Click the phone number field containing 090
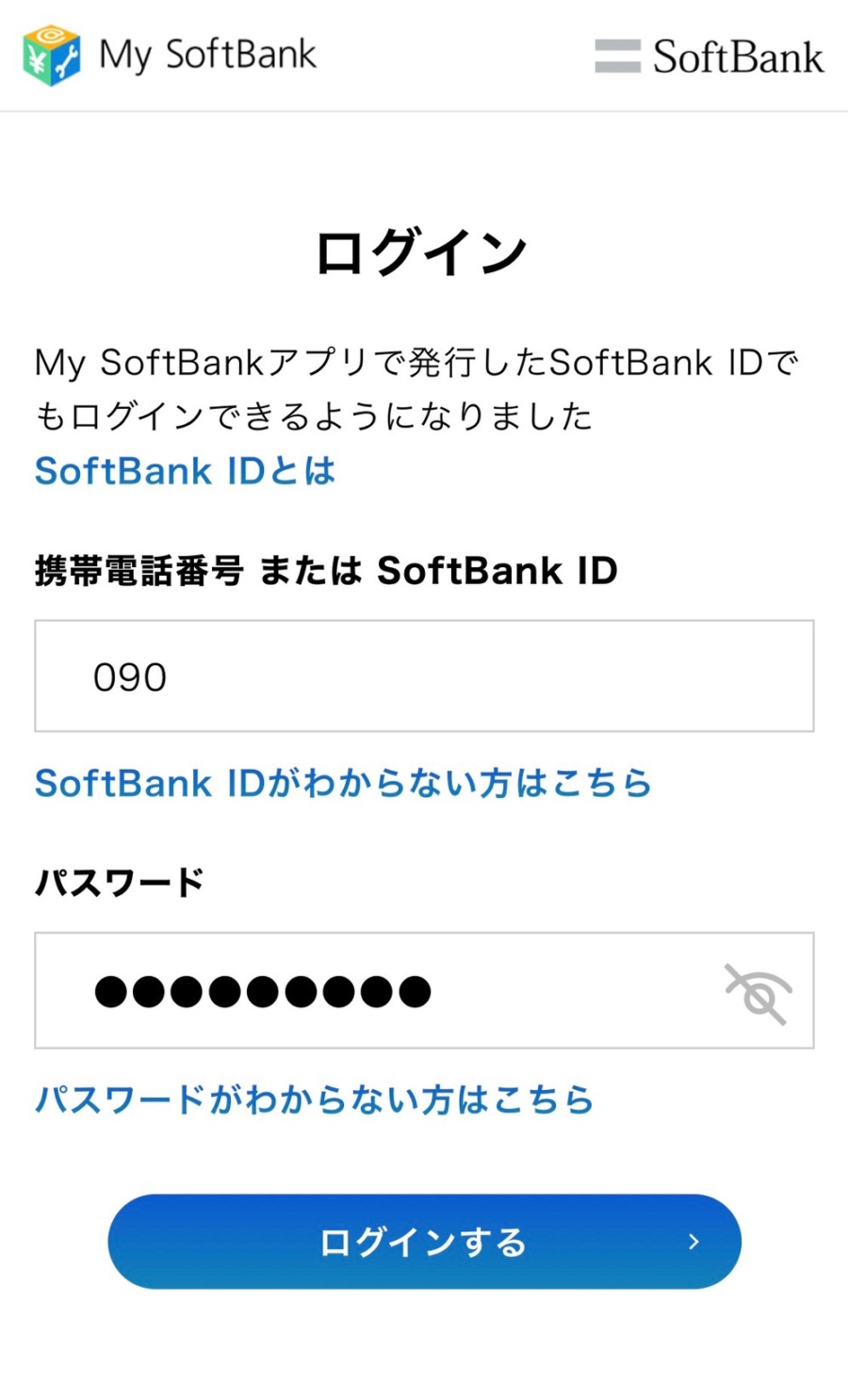The image size is (848, 1400). click(x=424, y=676)
